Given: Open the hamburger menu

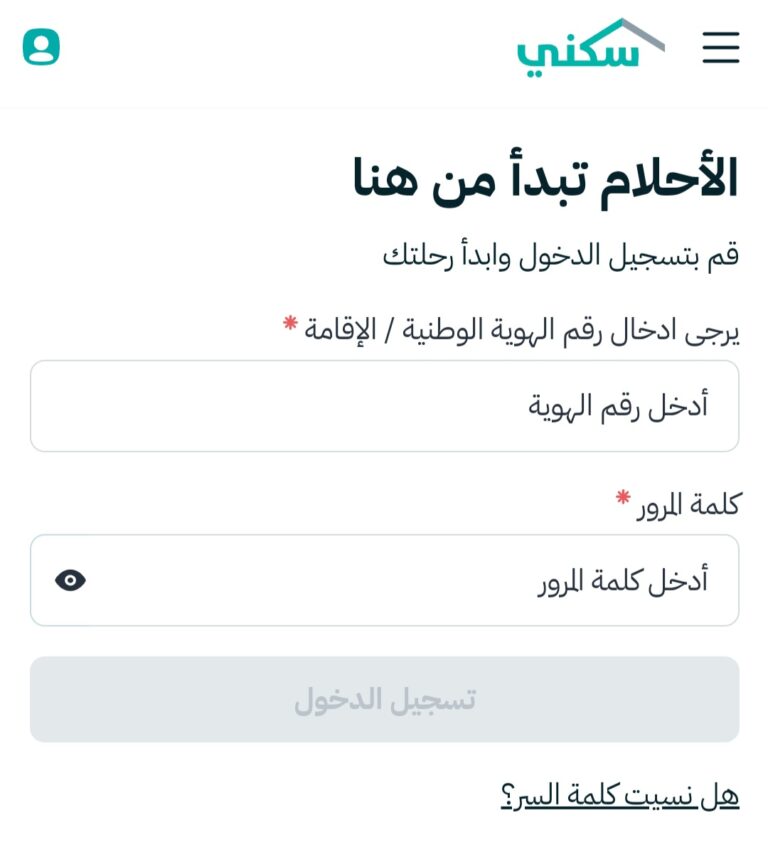Looking at the screenshot, I should point(720,48).
